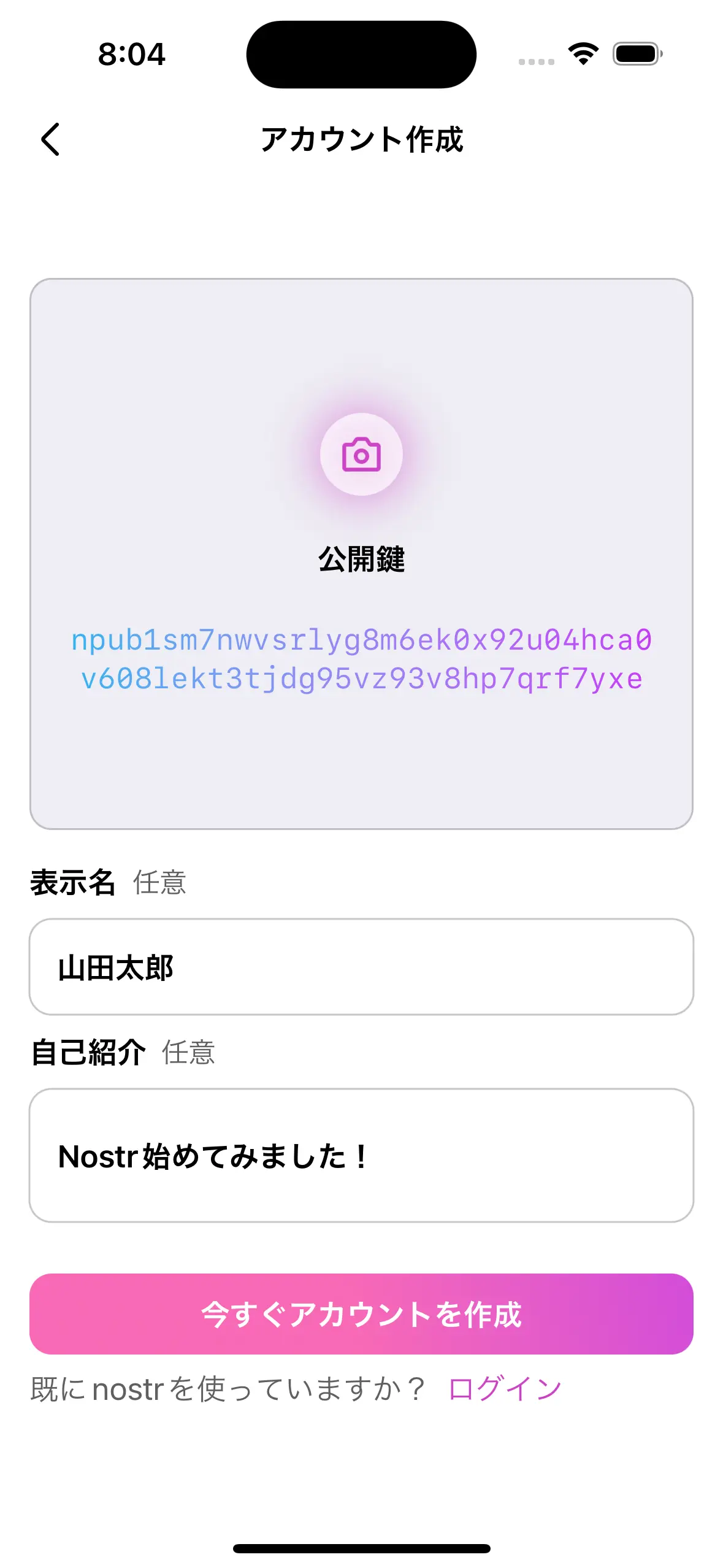Viewport: 723px width, 1568px height.
Task: Tap the clock showing 8:04
Action: [x=132, y=55]
